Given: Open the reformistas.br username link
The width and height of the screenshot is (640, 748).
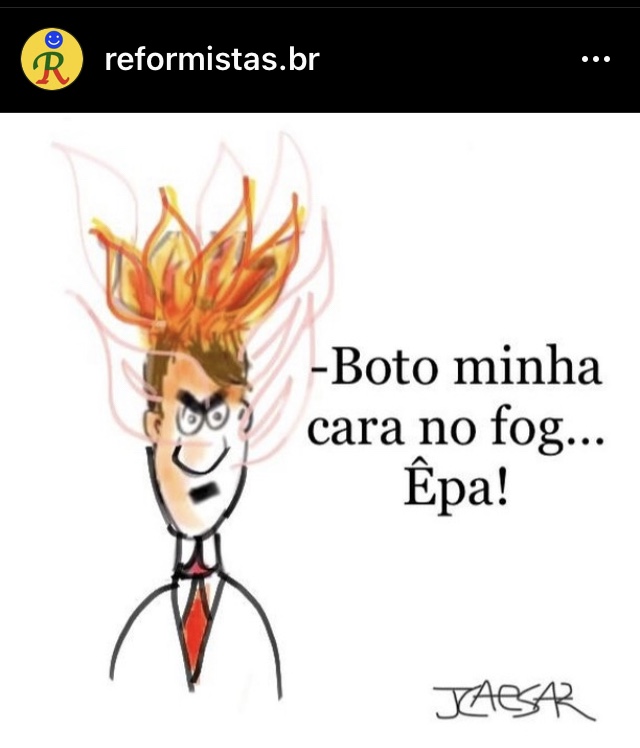Looking at the screenshot, I should pyautogui.click(x=211, y=59).
